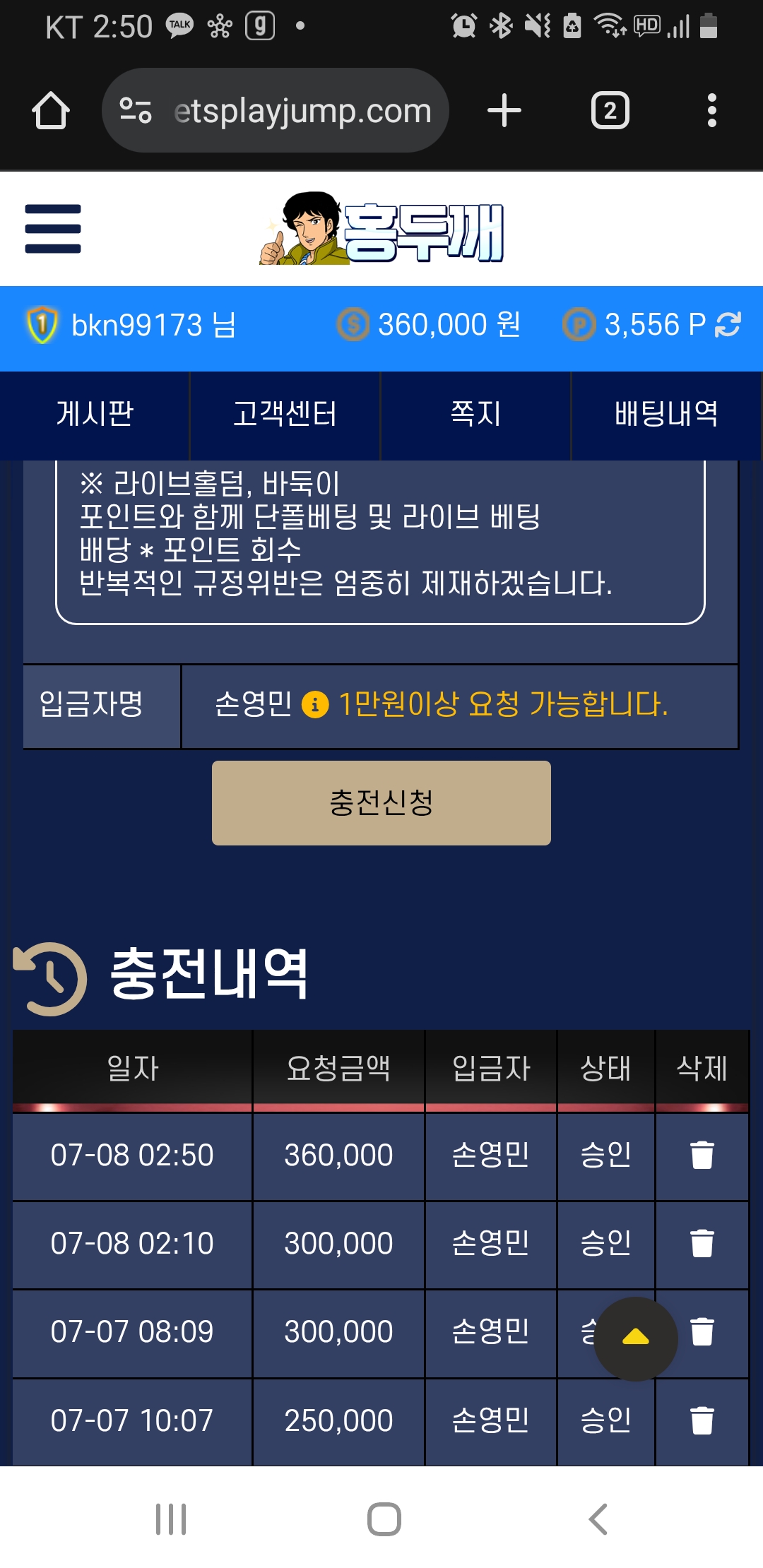Open the browser overflow menu

pos(711,111)
